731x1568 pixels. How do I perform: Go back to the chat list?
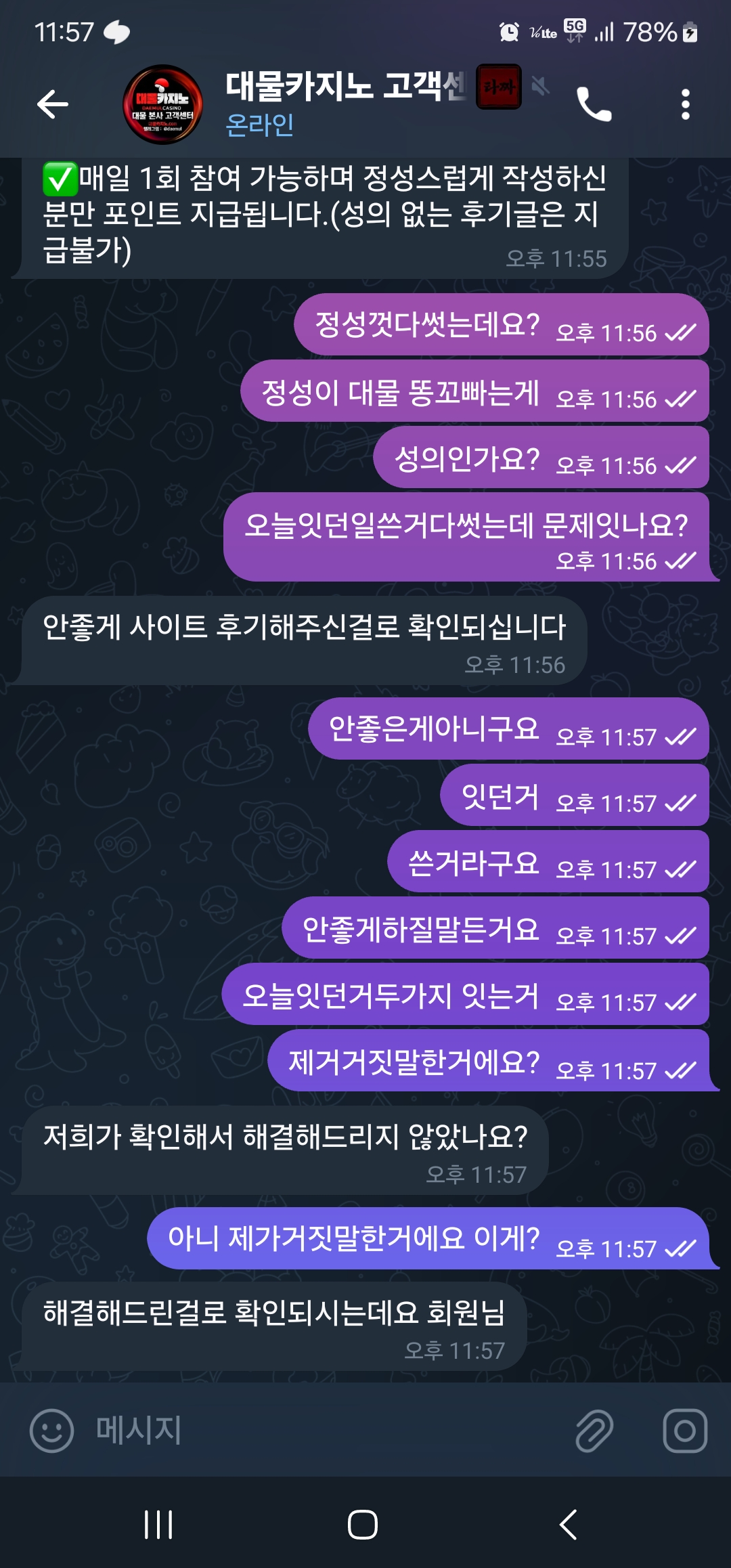pos(53,104)
